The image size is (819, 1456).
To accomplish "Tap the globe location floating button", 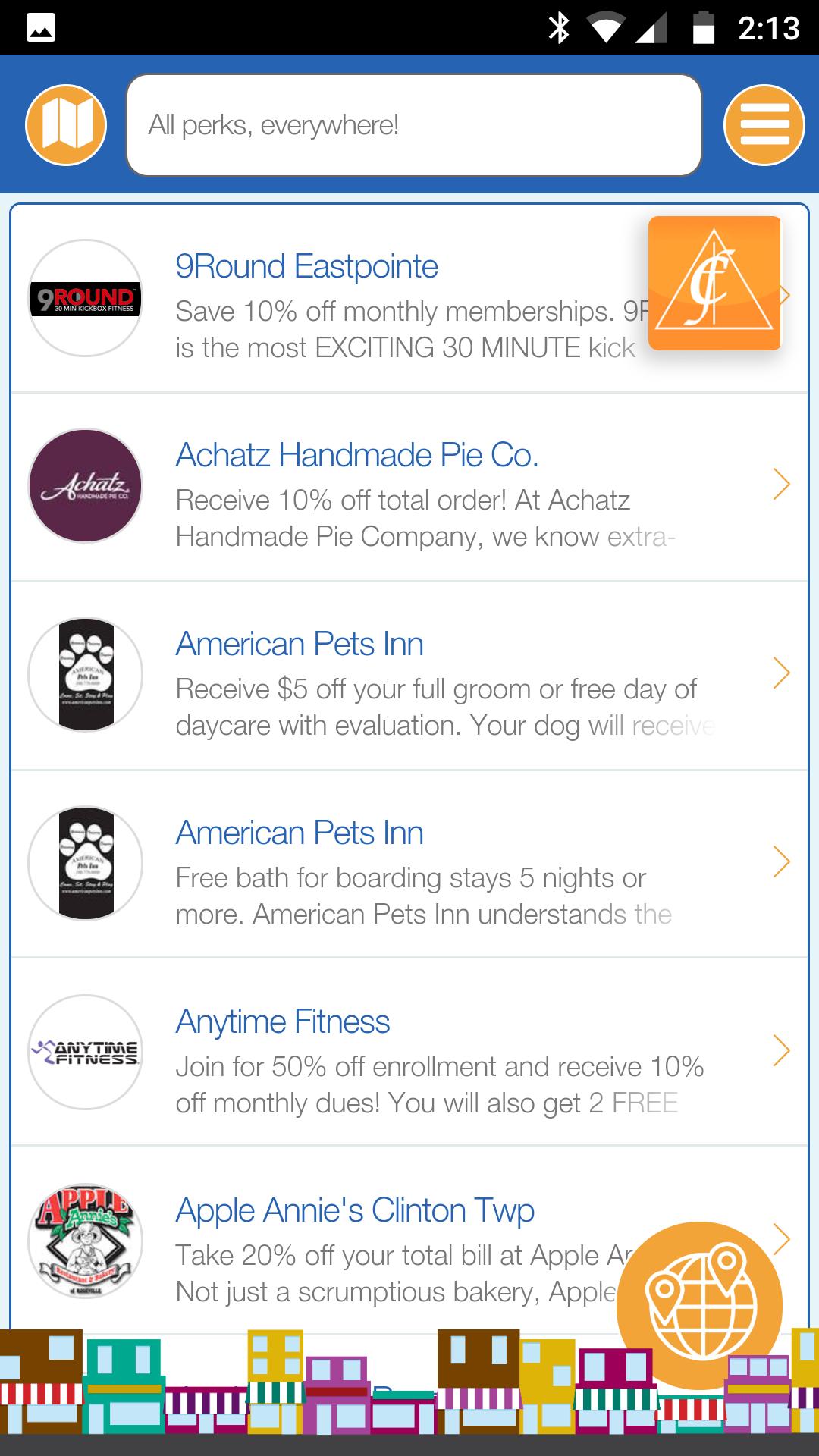I will [x=698, y=1304].
